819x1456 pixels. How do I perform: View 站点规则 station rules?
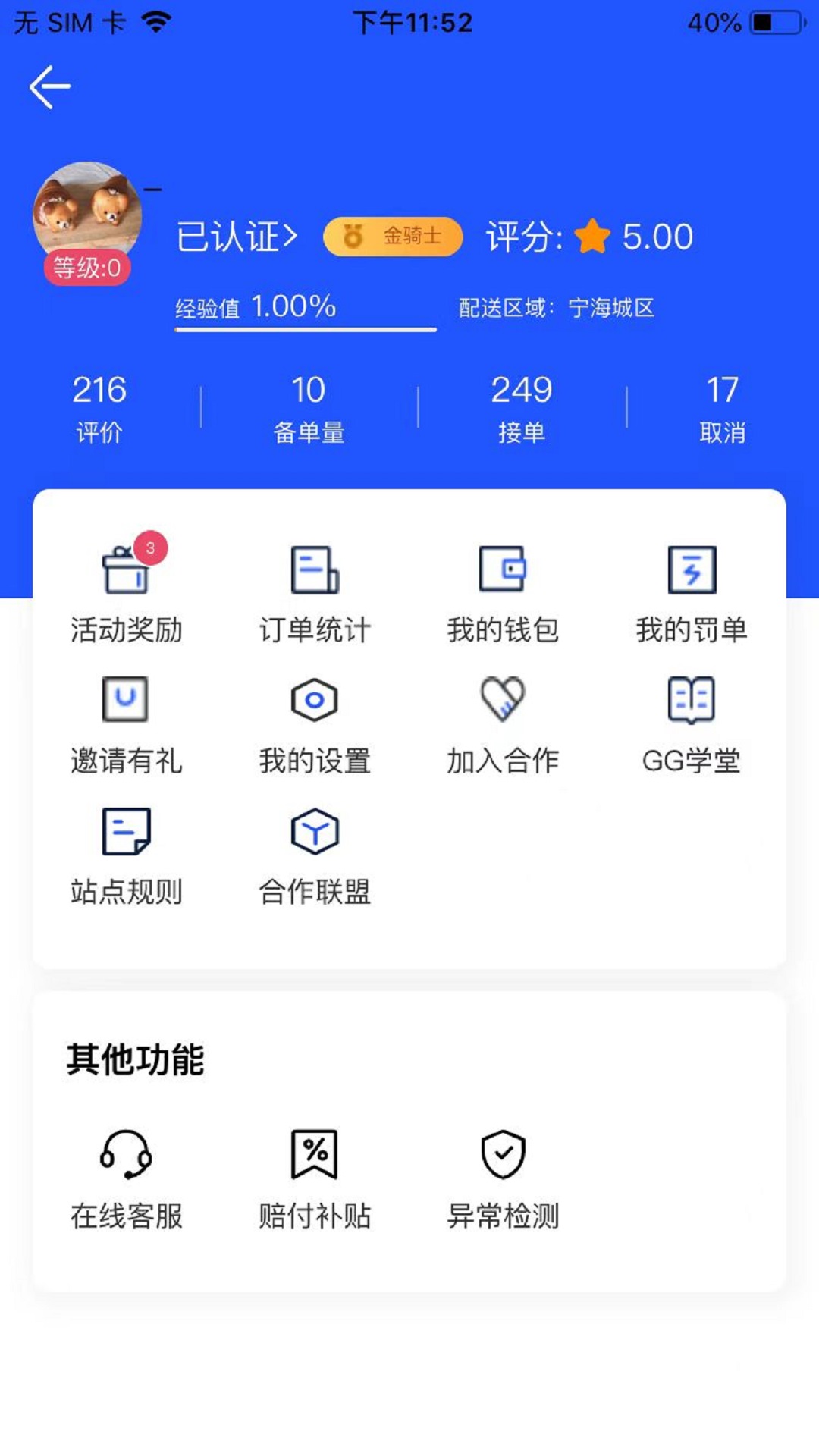point(127,856)
